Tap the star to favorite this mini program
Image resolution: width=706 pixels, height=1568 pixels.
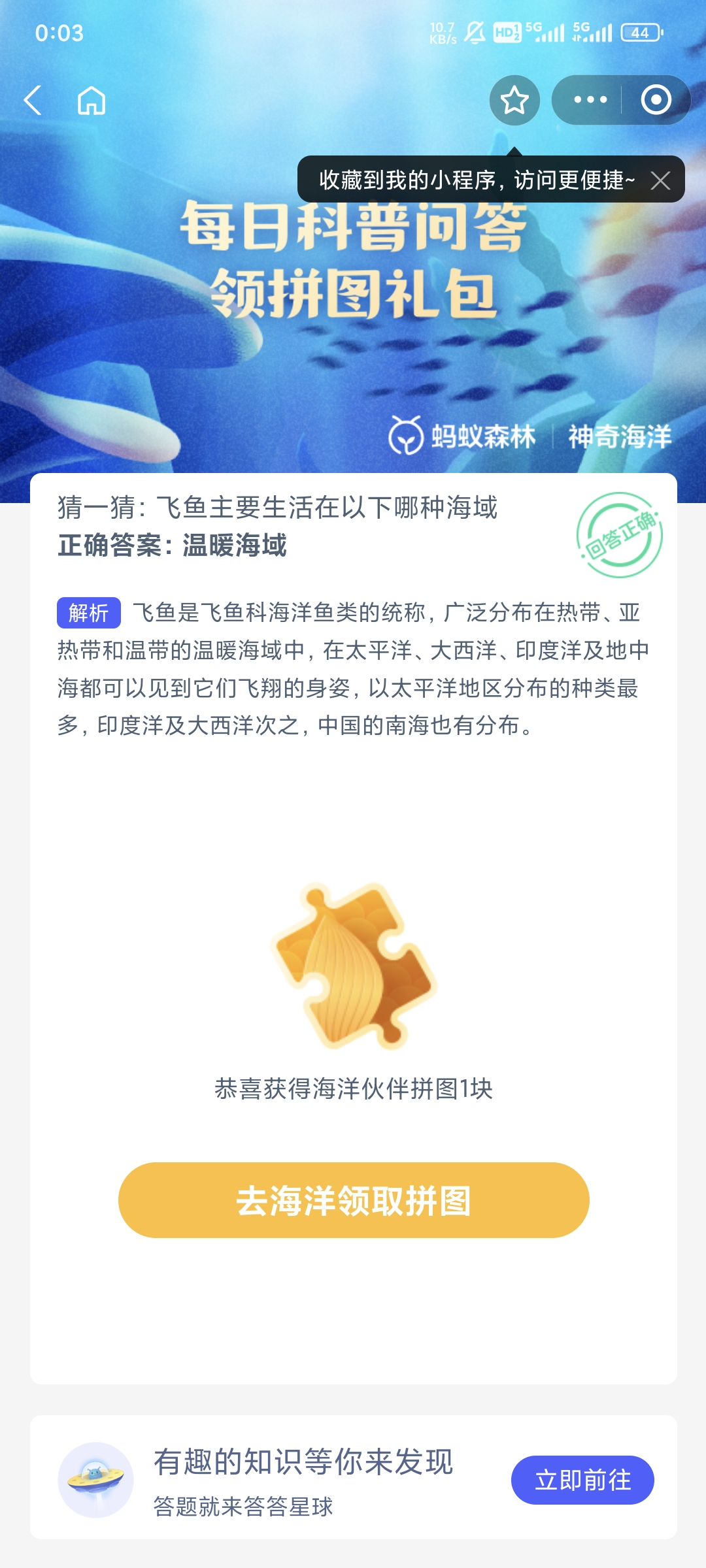coord(514,100)
